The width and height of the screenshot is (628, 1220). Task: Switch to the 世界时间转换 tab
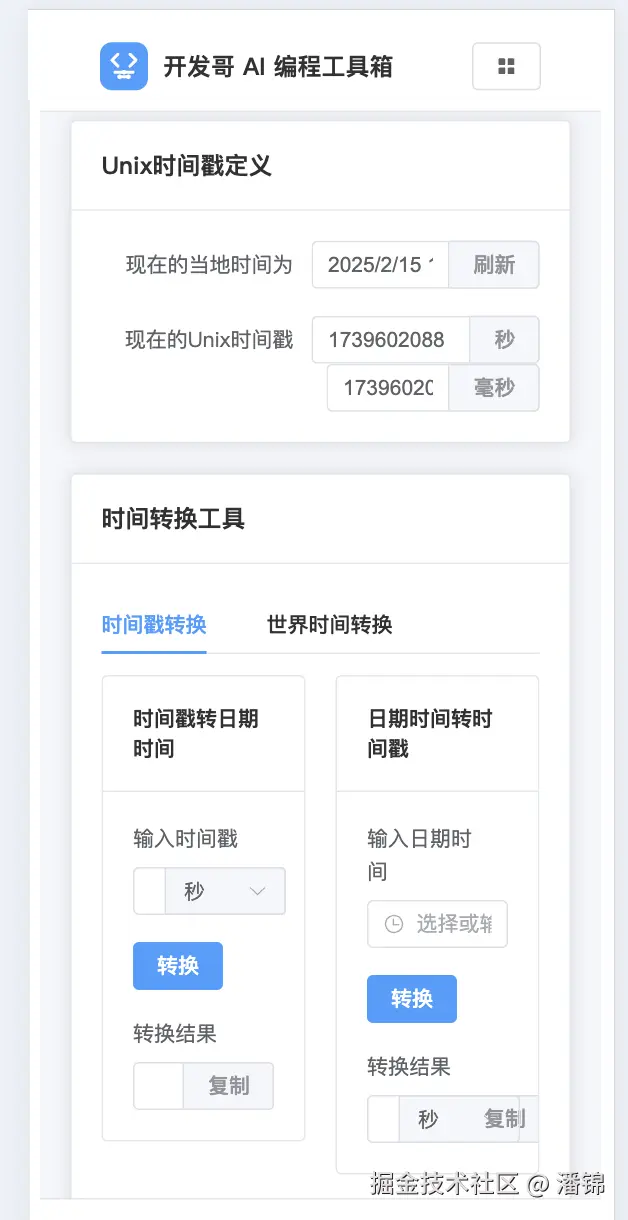pyautogui.click(x=329, y=625)
